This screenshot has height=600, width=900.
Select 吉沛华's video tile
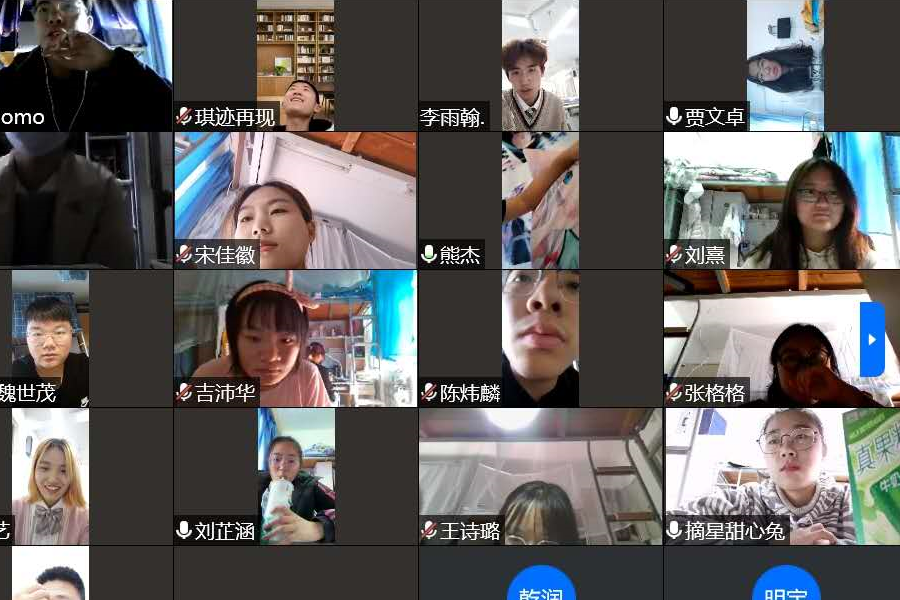coord(295,338)
